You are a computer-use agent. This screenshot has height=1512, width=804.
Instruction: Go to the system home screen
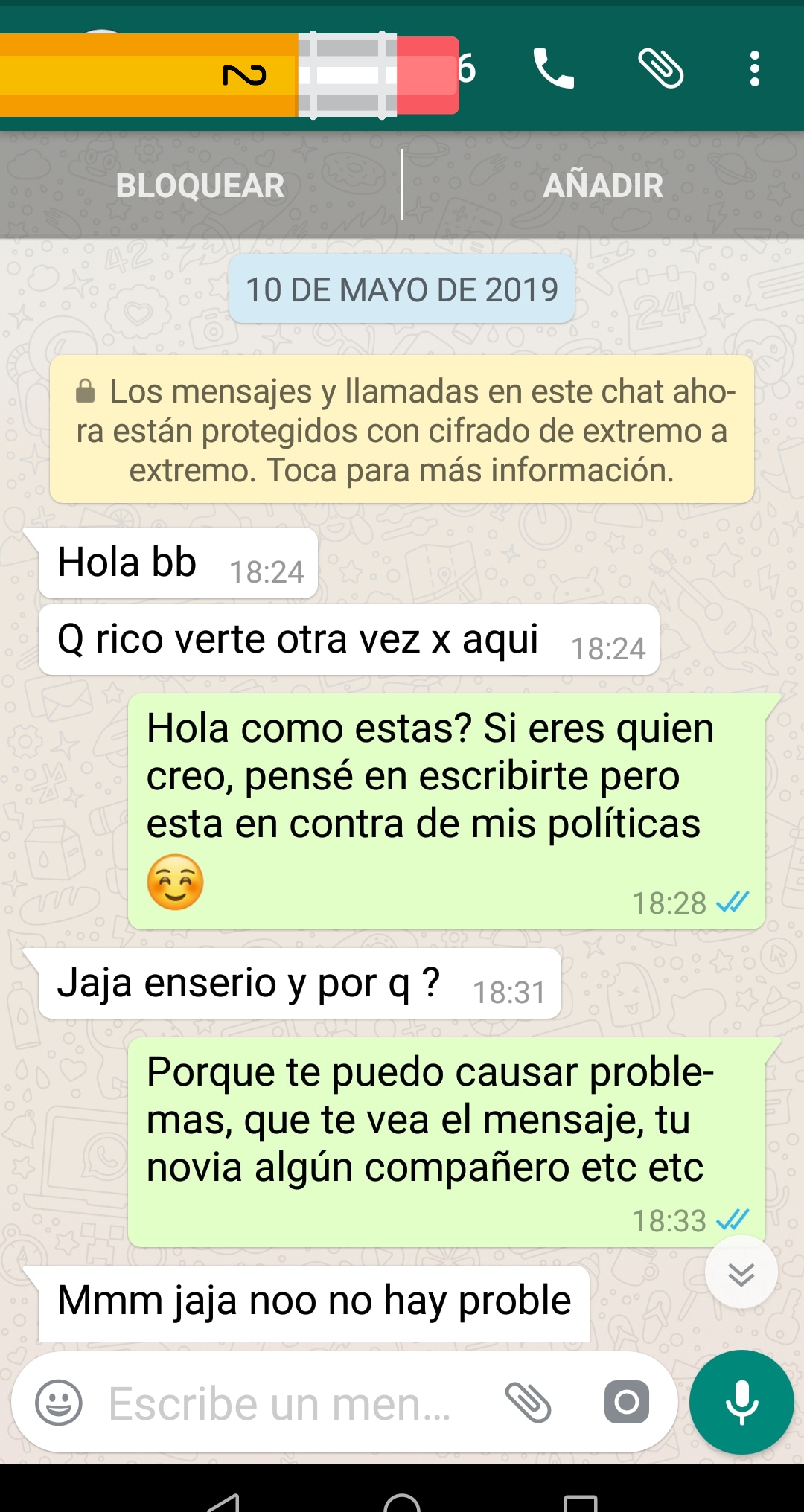coord(402,1502)
